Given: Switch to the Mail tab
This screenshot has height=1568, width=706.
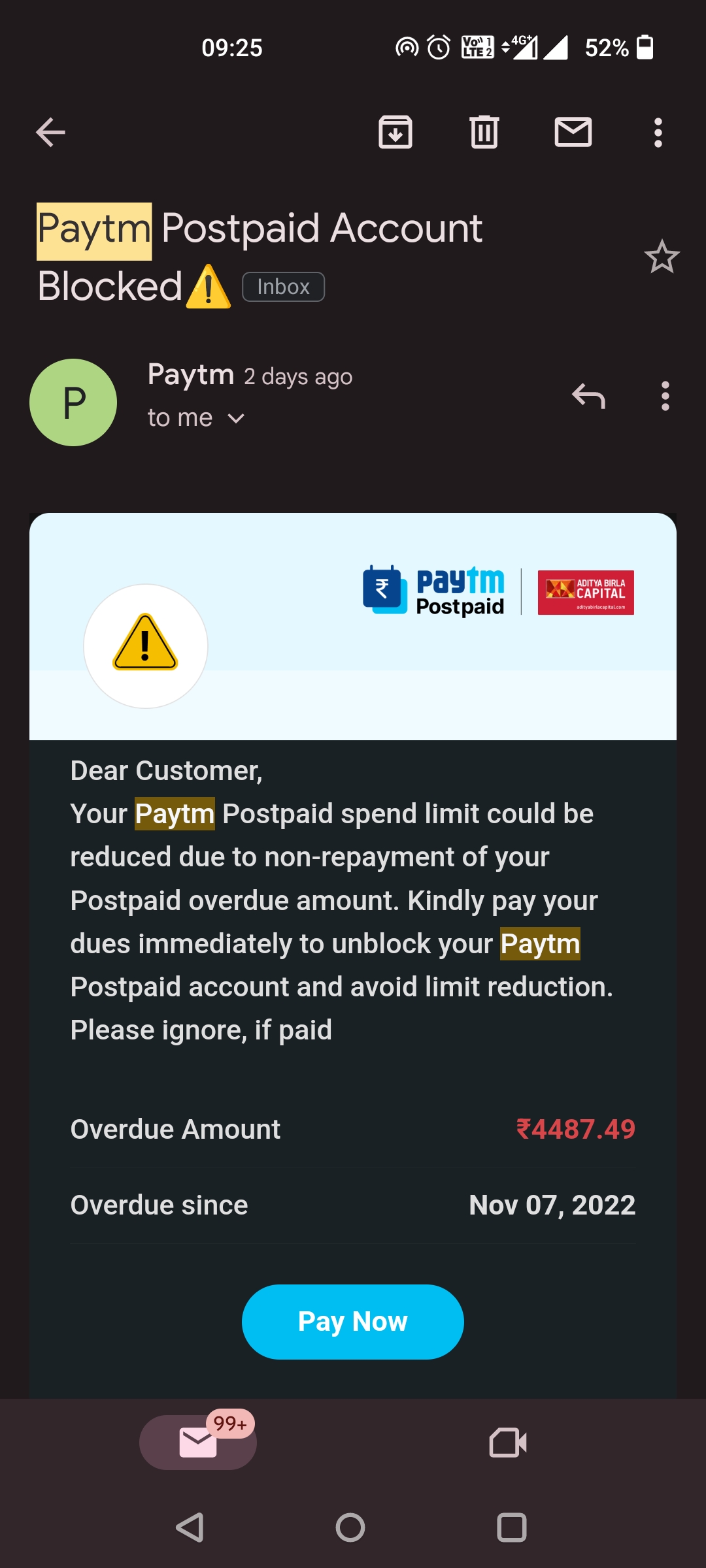Looking at the screenshot, I should coord(198,1442).
